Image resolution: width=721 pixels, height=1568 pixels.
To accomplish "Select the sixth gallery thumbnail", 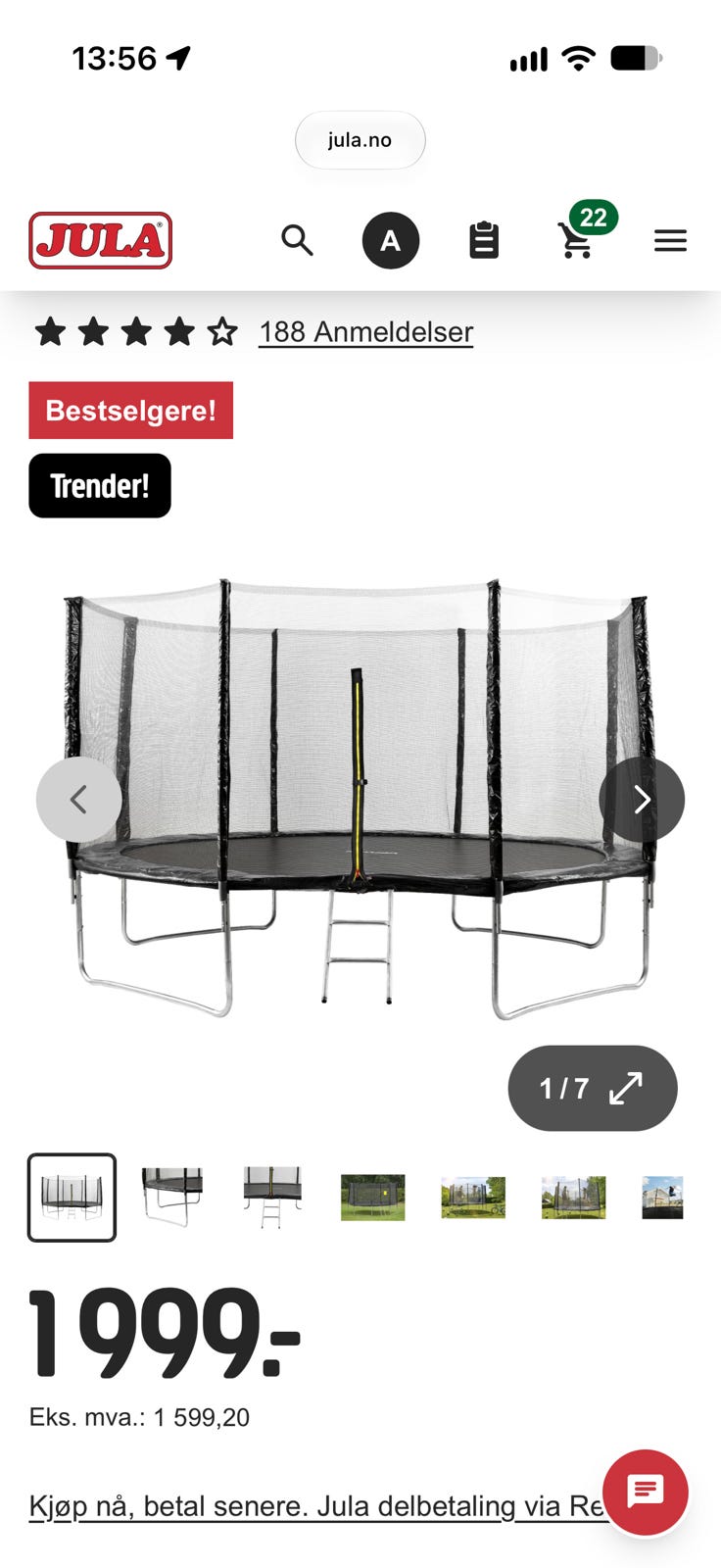I will (x=573, y=1198).
